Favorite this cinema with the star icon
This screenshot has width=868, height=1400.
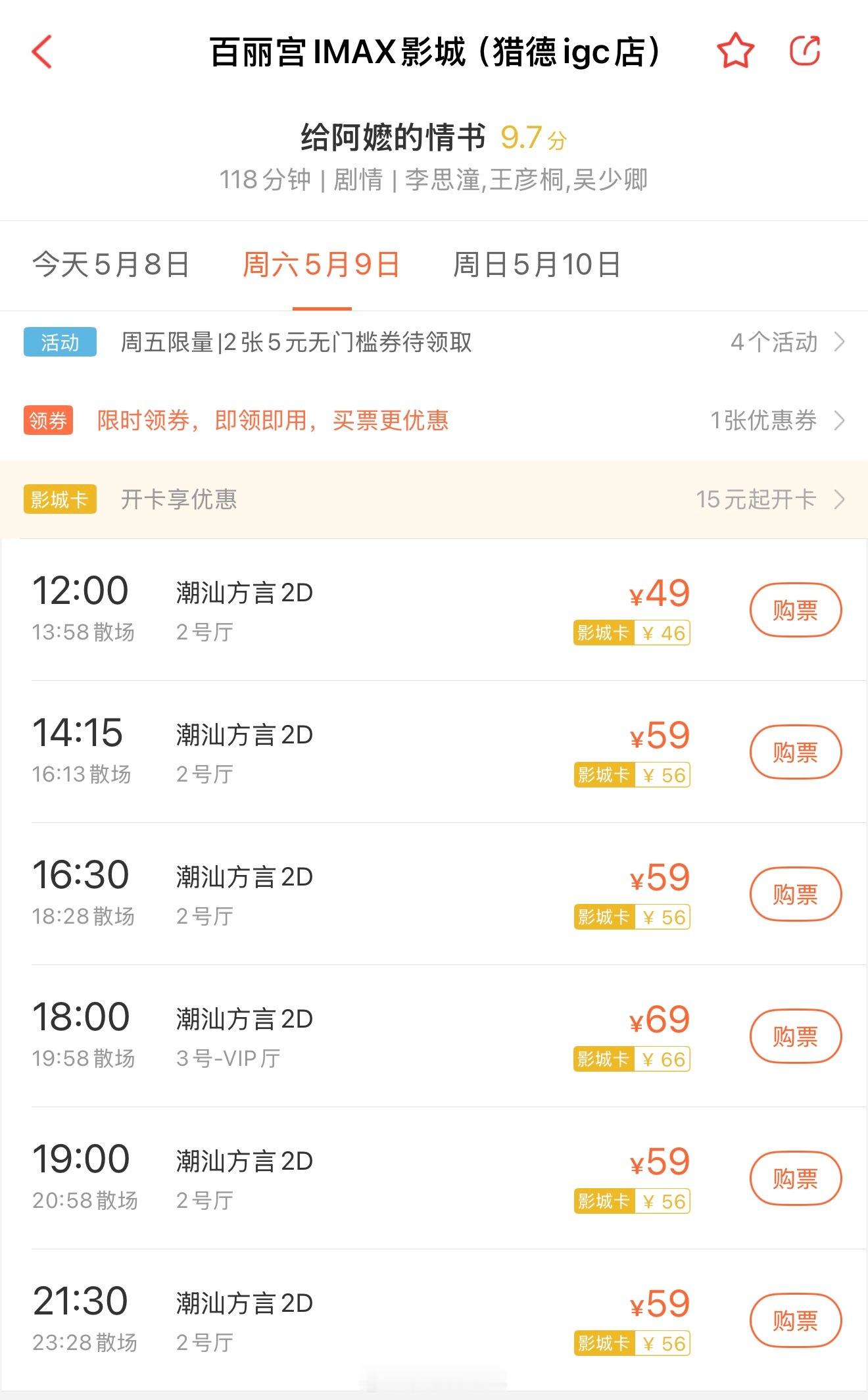[735, 51]
